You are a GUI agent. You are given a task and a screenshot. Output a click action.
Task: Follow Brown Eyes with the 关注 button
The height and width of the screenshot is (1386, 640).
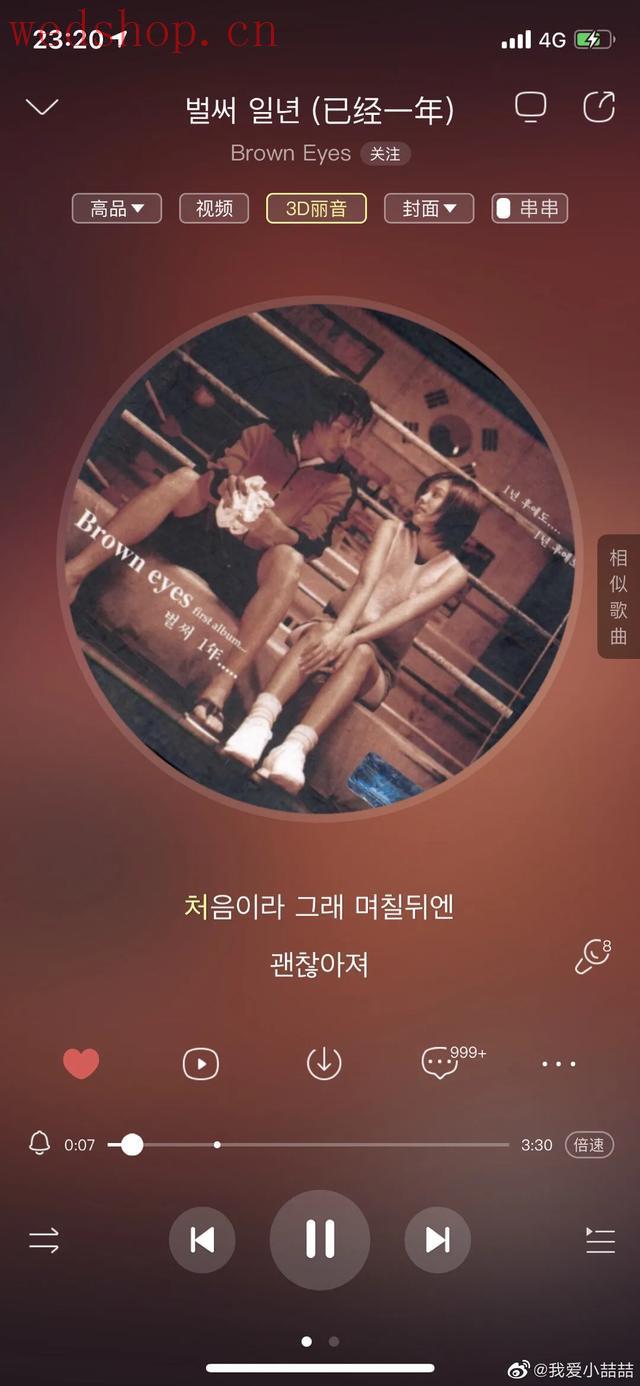(x=385, y=154)
